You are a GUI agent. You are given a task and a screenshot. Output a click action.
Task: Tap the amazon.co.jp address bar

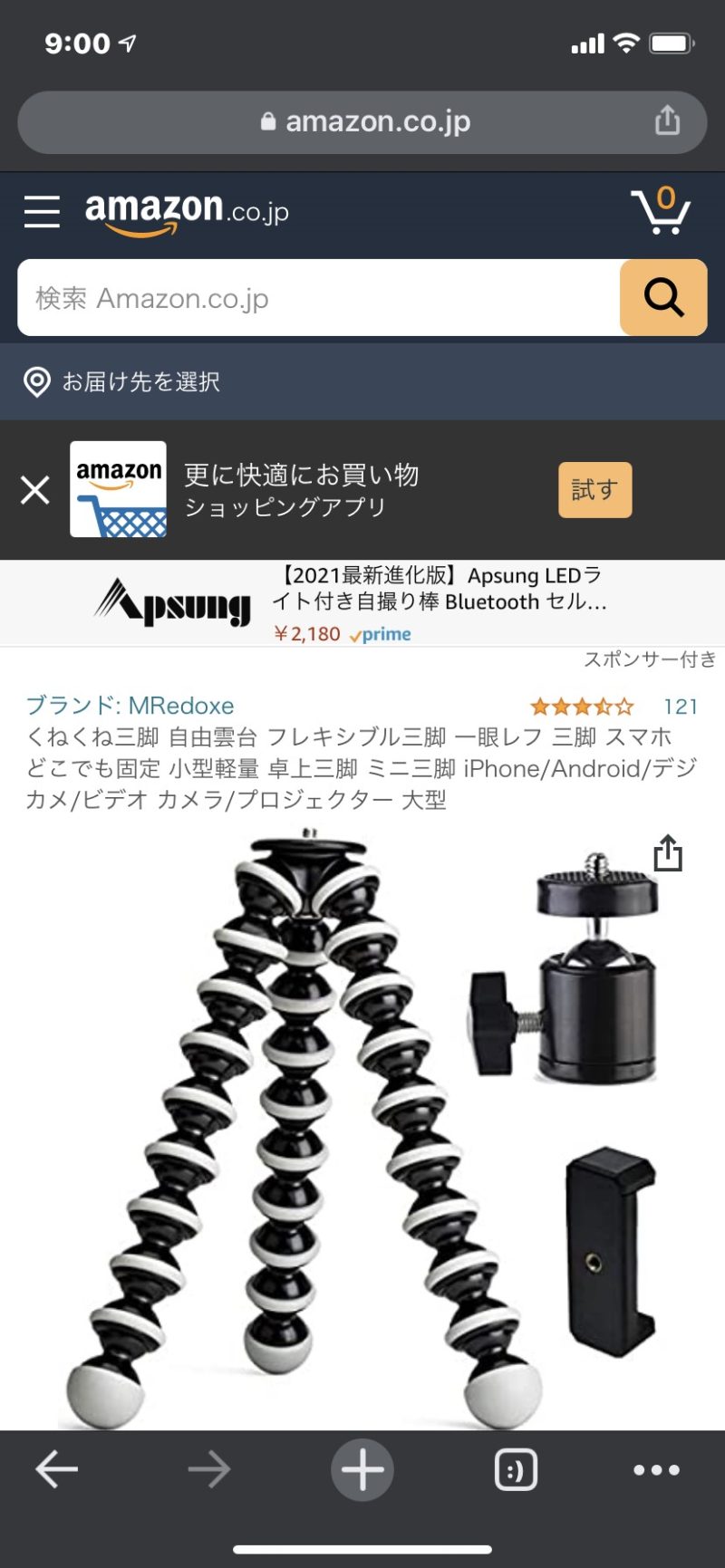click(x=362, y=121)
